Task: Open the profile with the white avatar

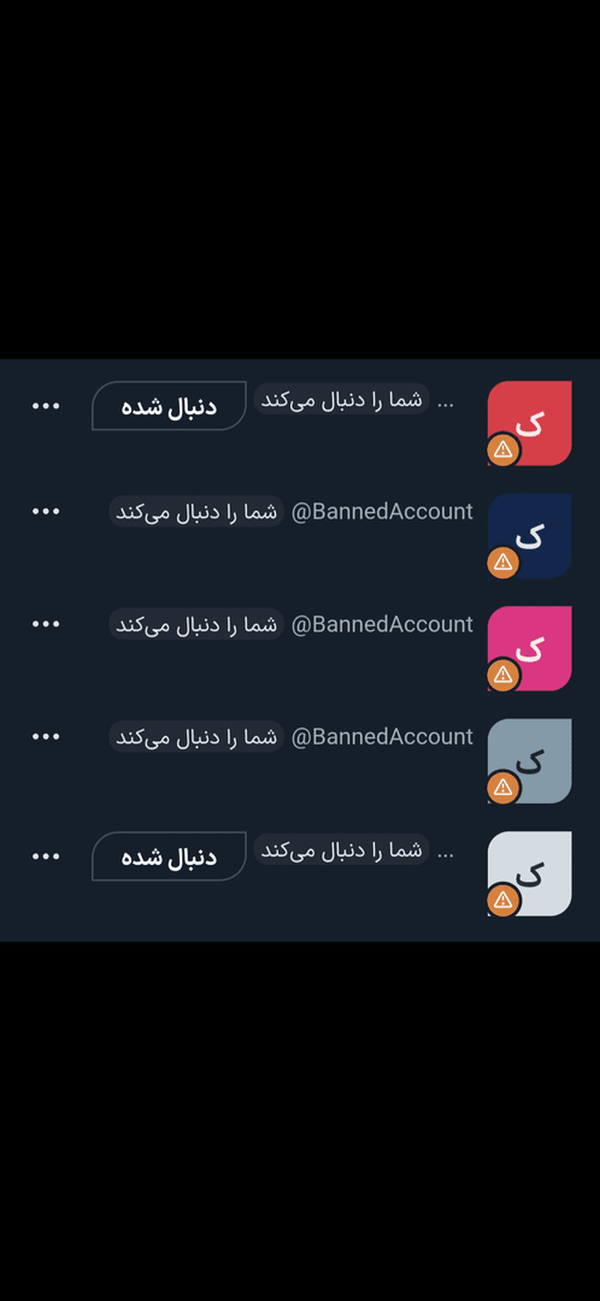Action: point(529,874)
